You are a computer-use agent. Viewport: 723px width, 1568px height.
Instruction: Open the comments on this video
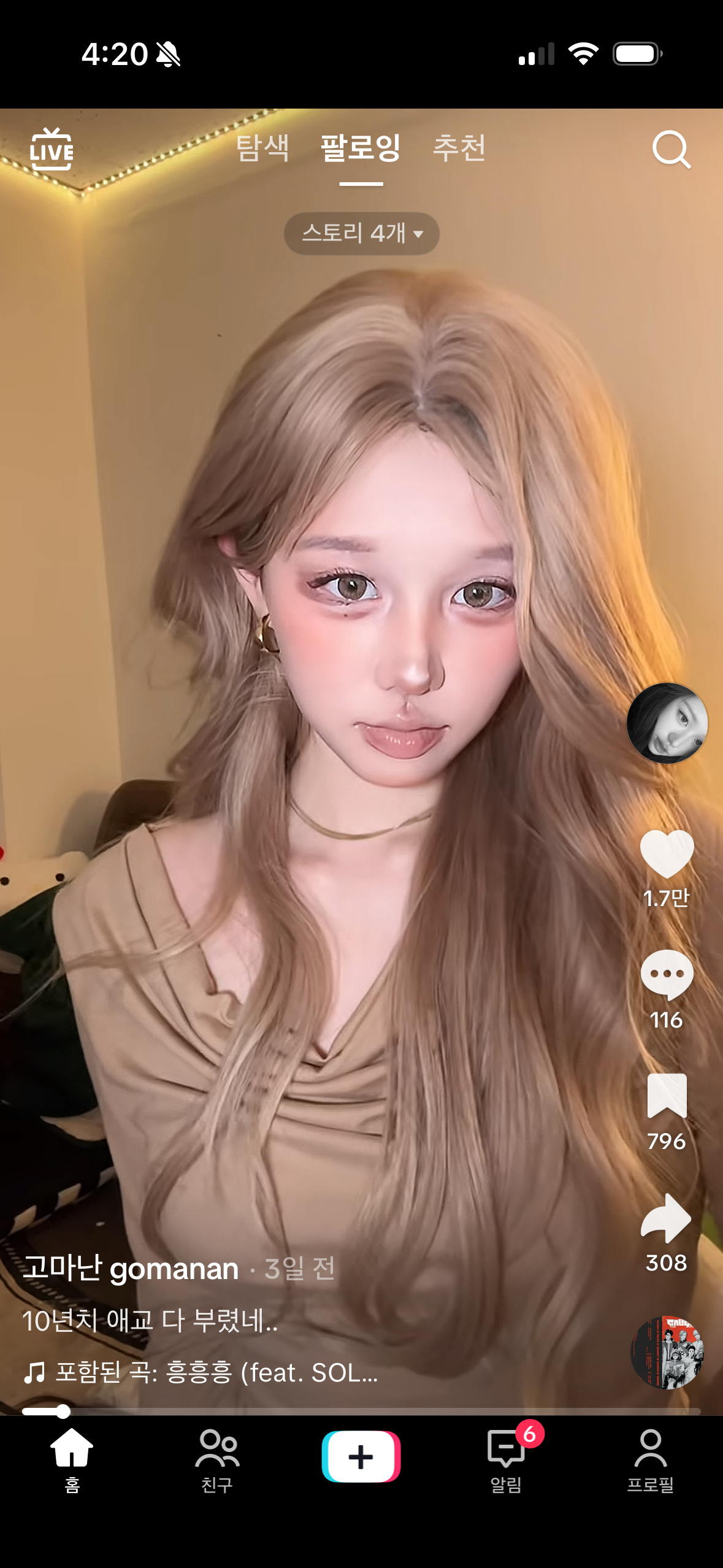point(667,974)
